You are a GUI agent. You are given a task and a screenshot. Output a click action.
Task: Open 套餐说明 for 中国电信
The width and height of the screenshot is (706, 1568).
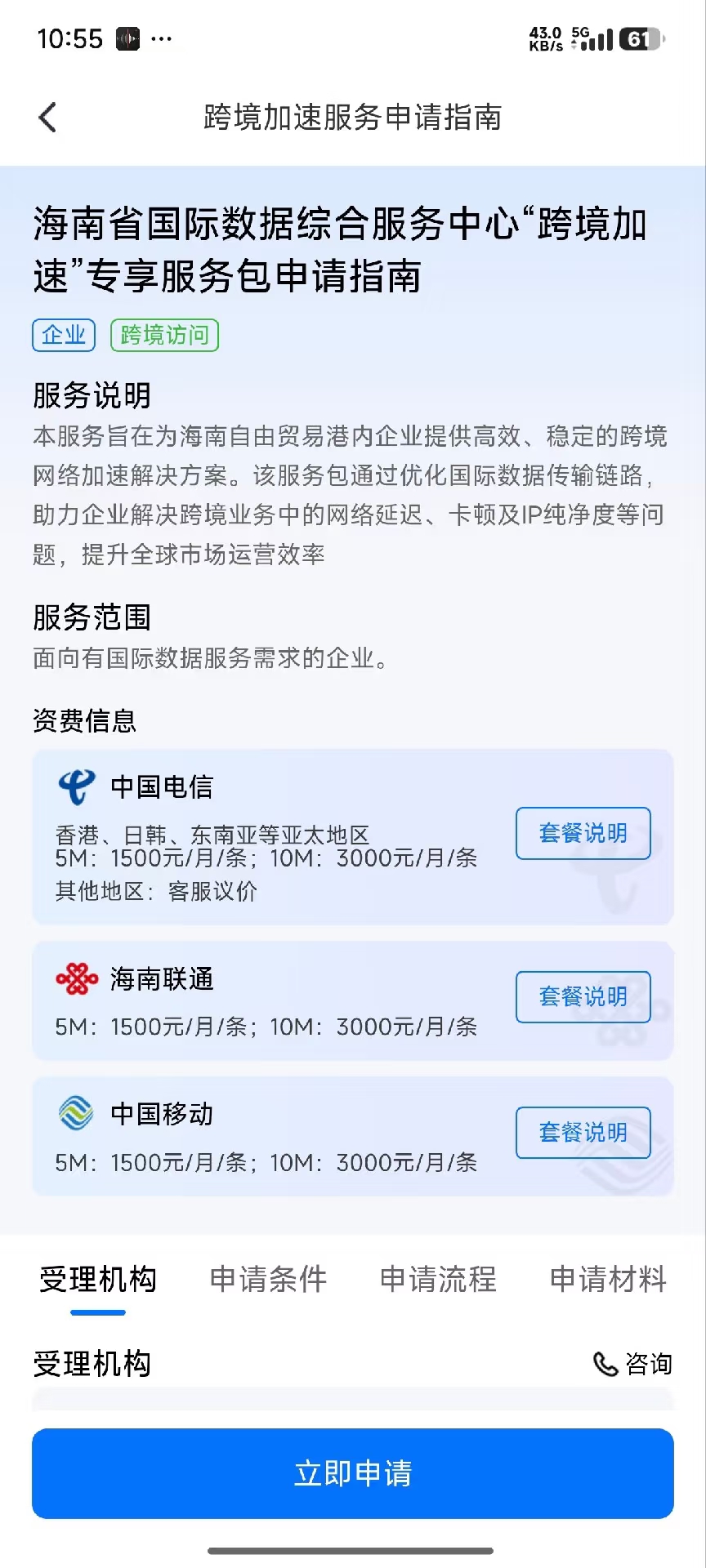[582, 833]
